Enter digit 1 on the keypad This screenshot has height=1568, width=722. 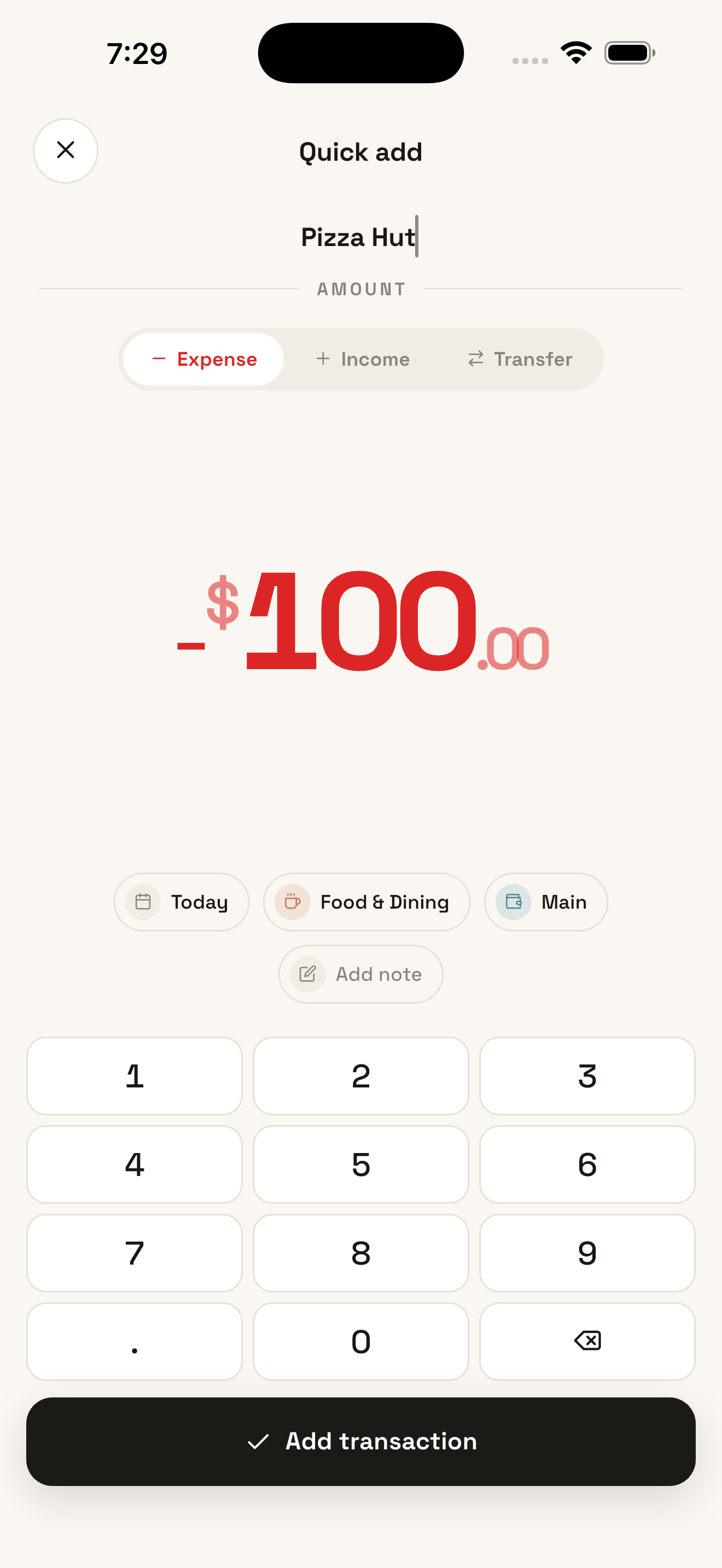tap(135, 1075)
